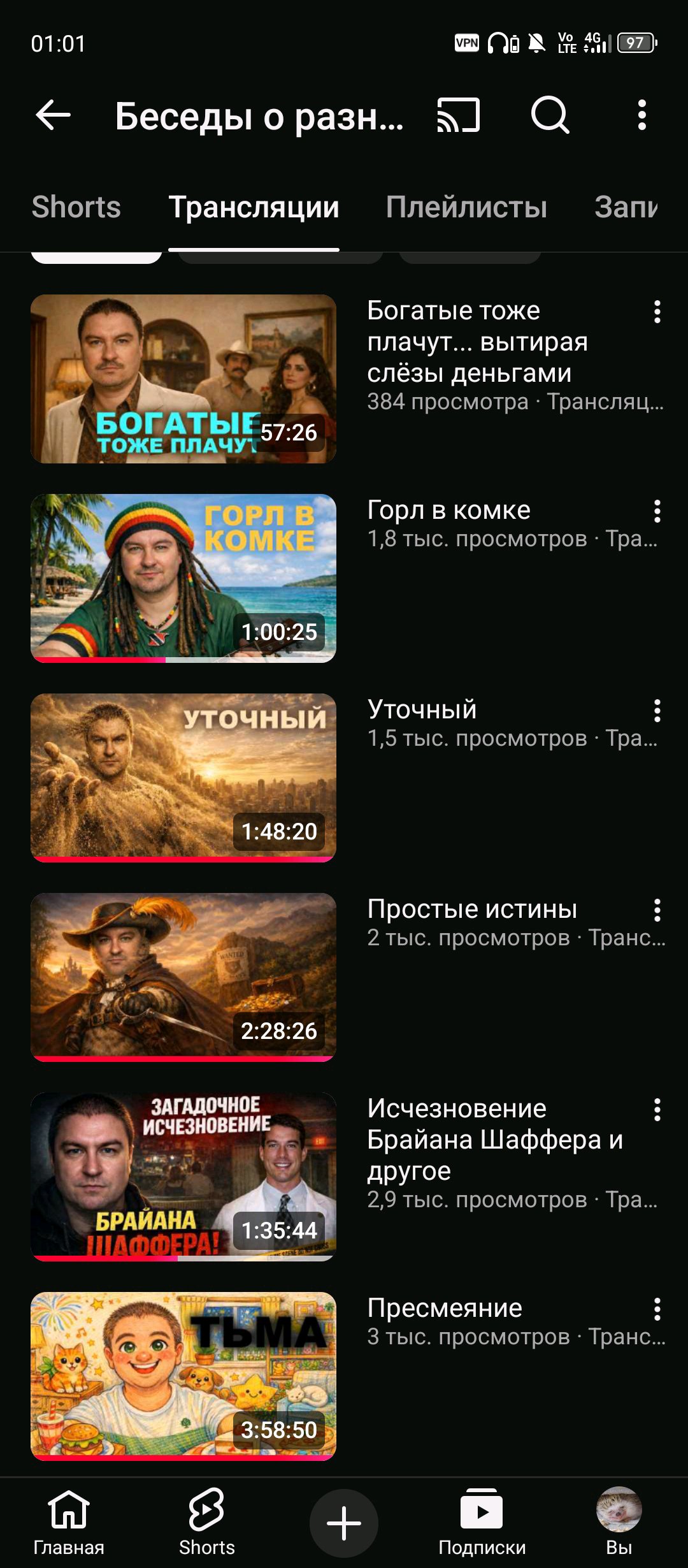Open options for Простые истины
The height and width of the screenshot is (1568, 688).
pos(657,911)
